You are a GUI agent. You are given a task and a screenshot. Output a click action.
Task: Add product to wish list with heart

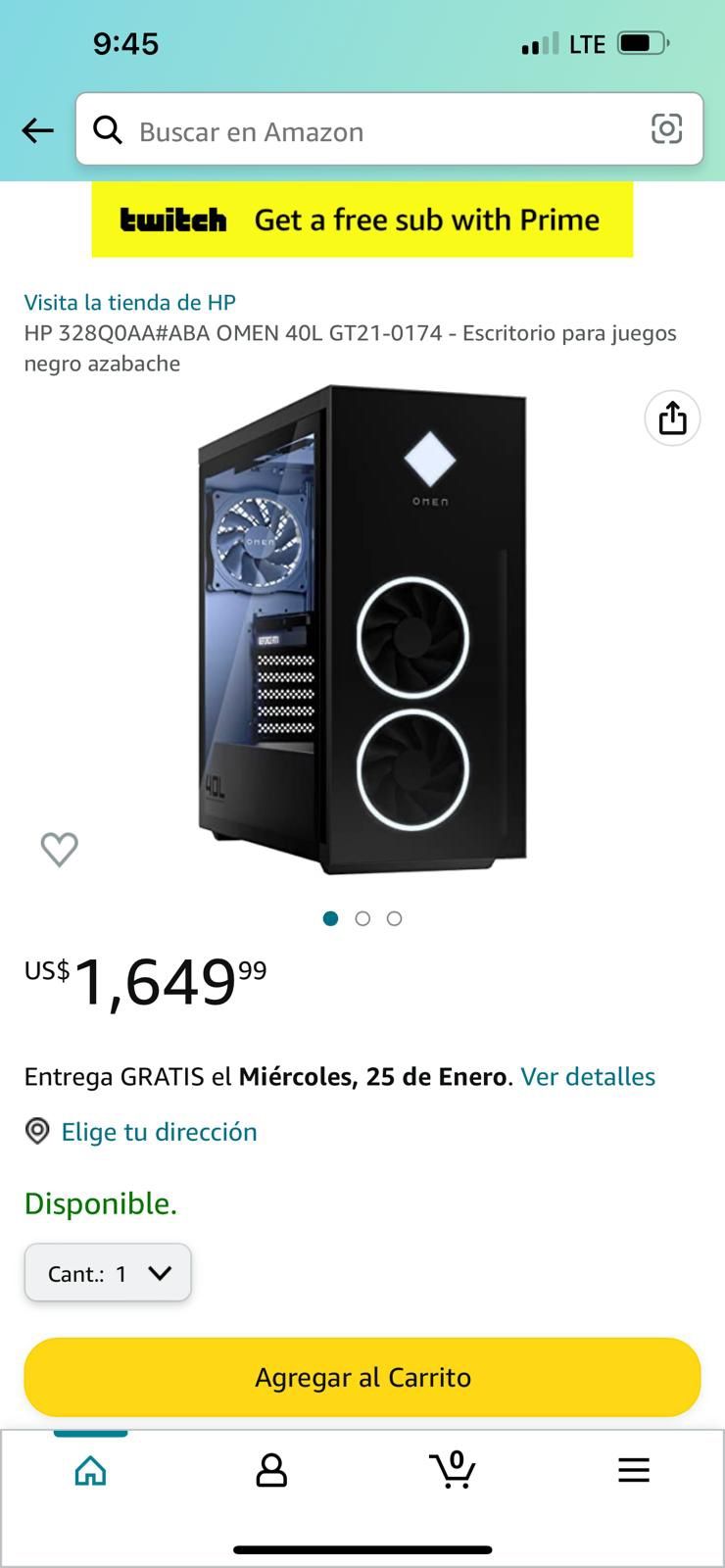tap(59, 849)
